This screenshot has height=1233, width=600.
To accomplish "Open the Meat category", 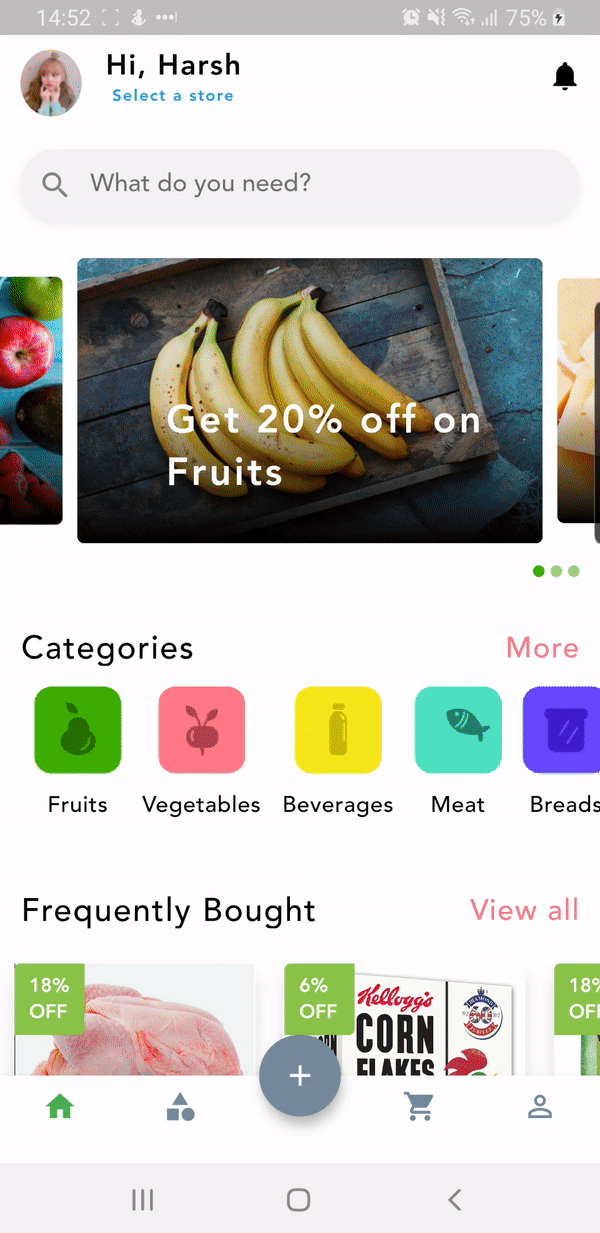I will [x=458, y=731].
